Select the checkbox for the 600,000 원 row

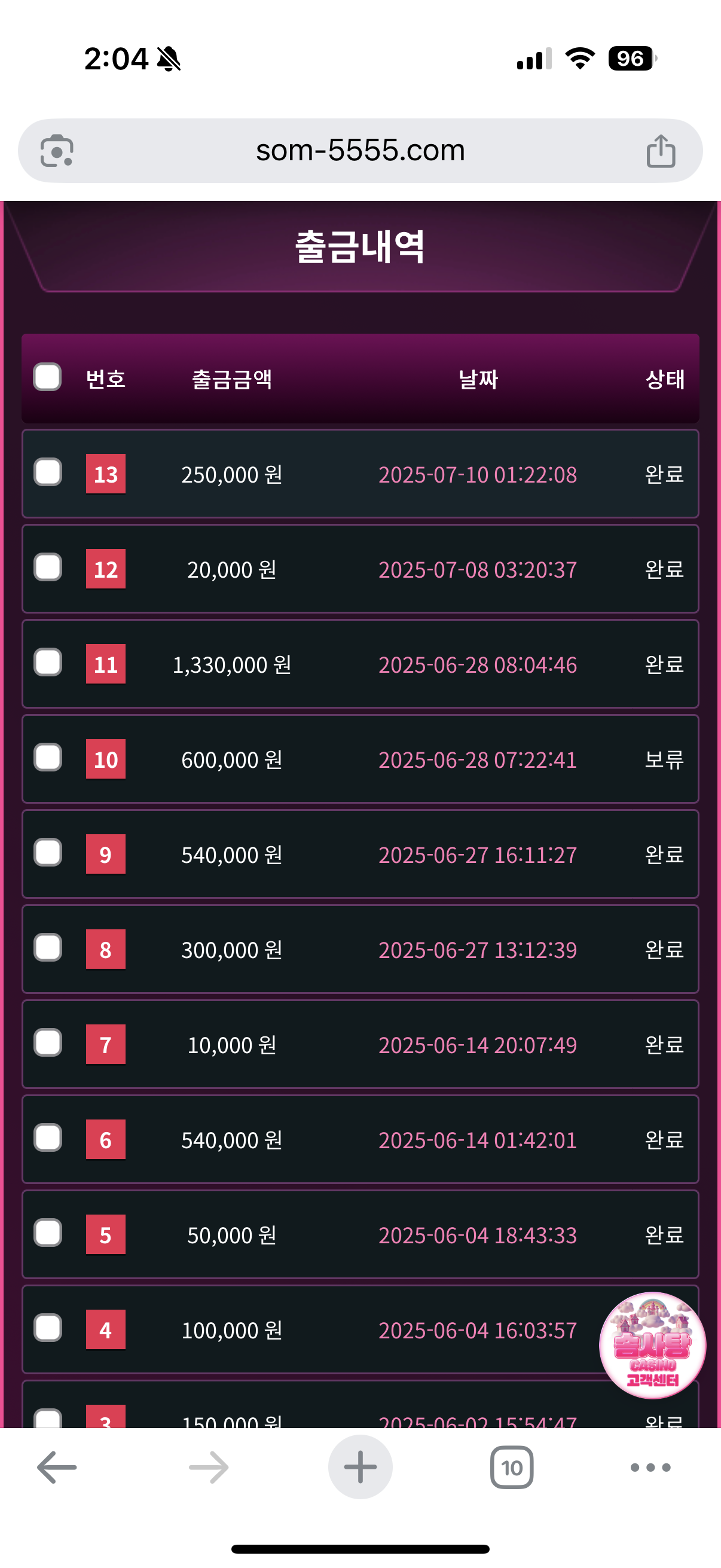pos(47,758)
